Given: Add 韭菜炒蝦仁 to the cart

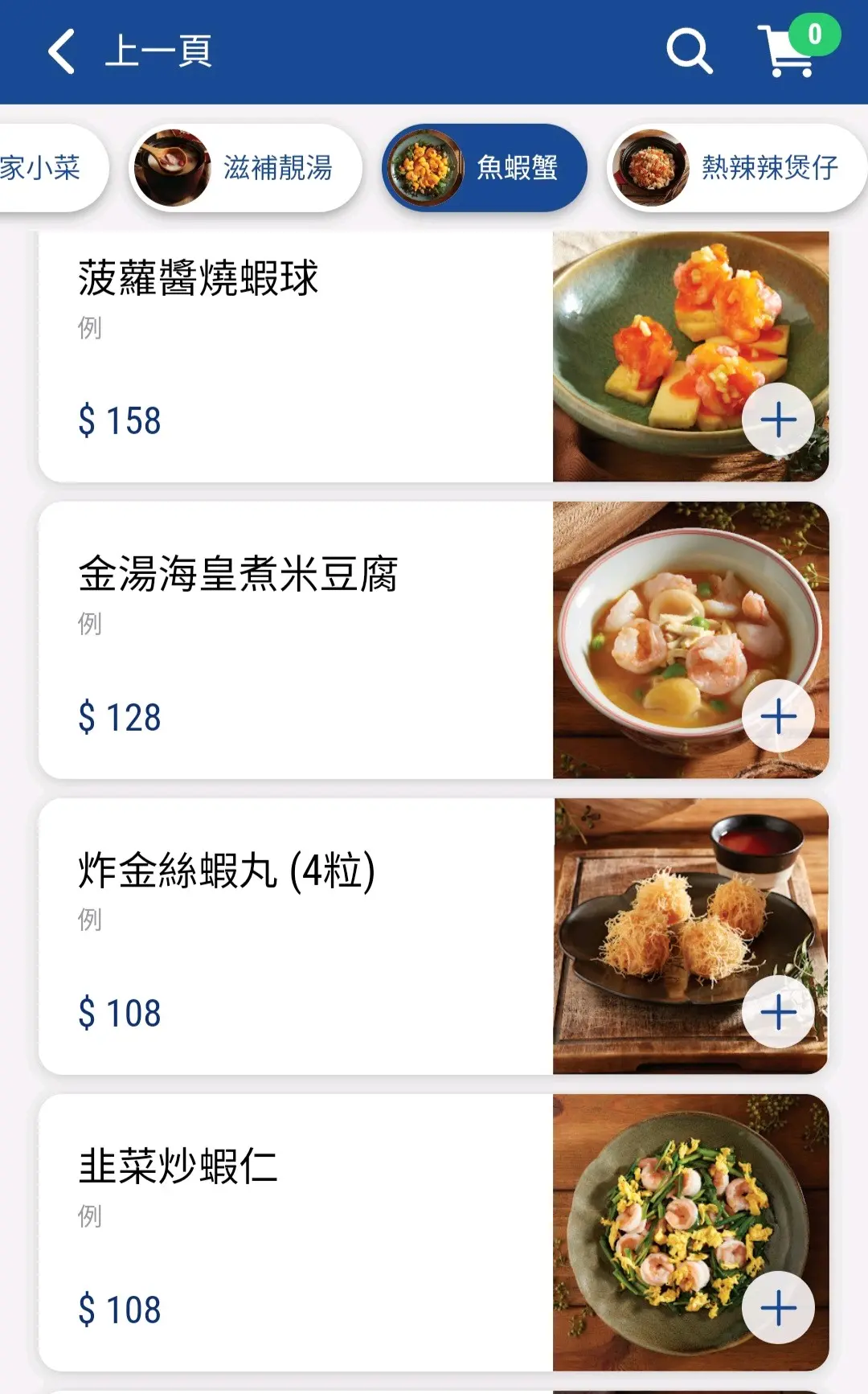Looking at the screenshot, I should point(778,1308).
